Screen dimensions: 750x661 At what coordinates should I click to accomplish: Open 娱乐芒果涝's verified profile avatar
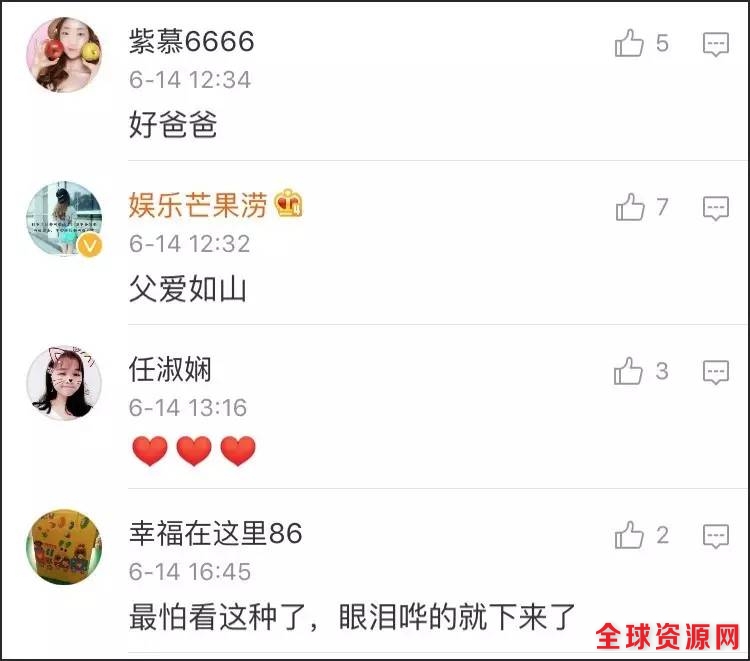(x=64, y=220)
